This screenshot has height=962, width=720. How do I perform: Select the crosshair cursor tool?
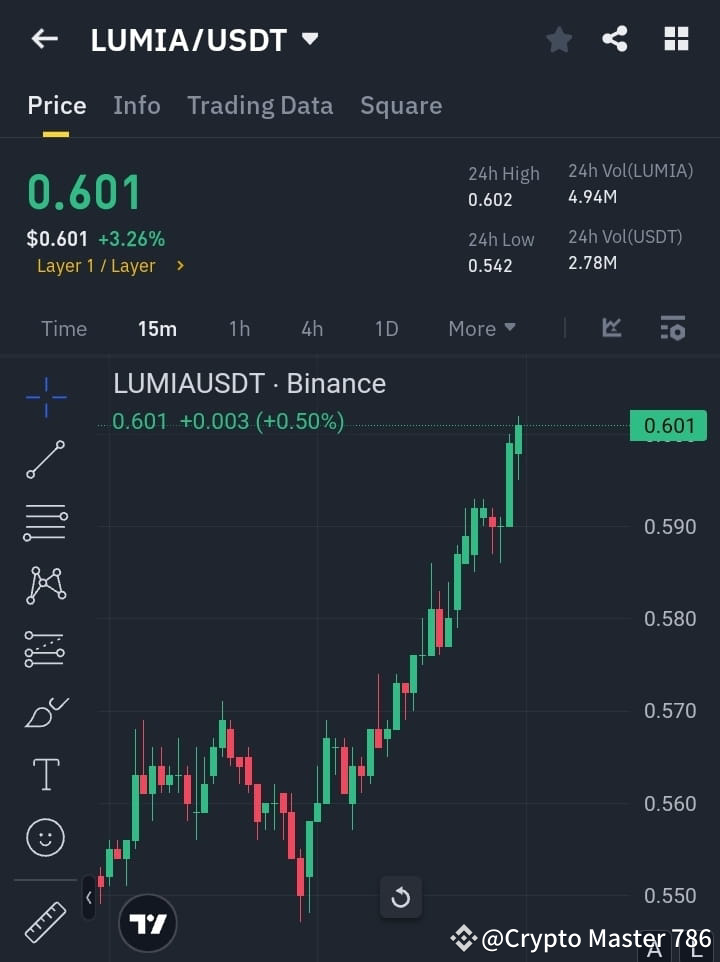45,397
